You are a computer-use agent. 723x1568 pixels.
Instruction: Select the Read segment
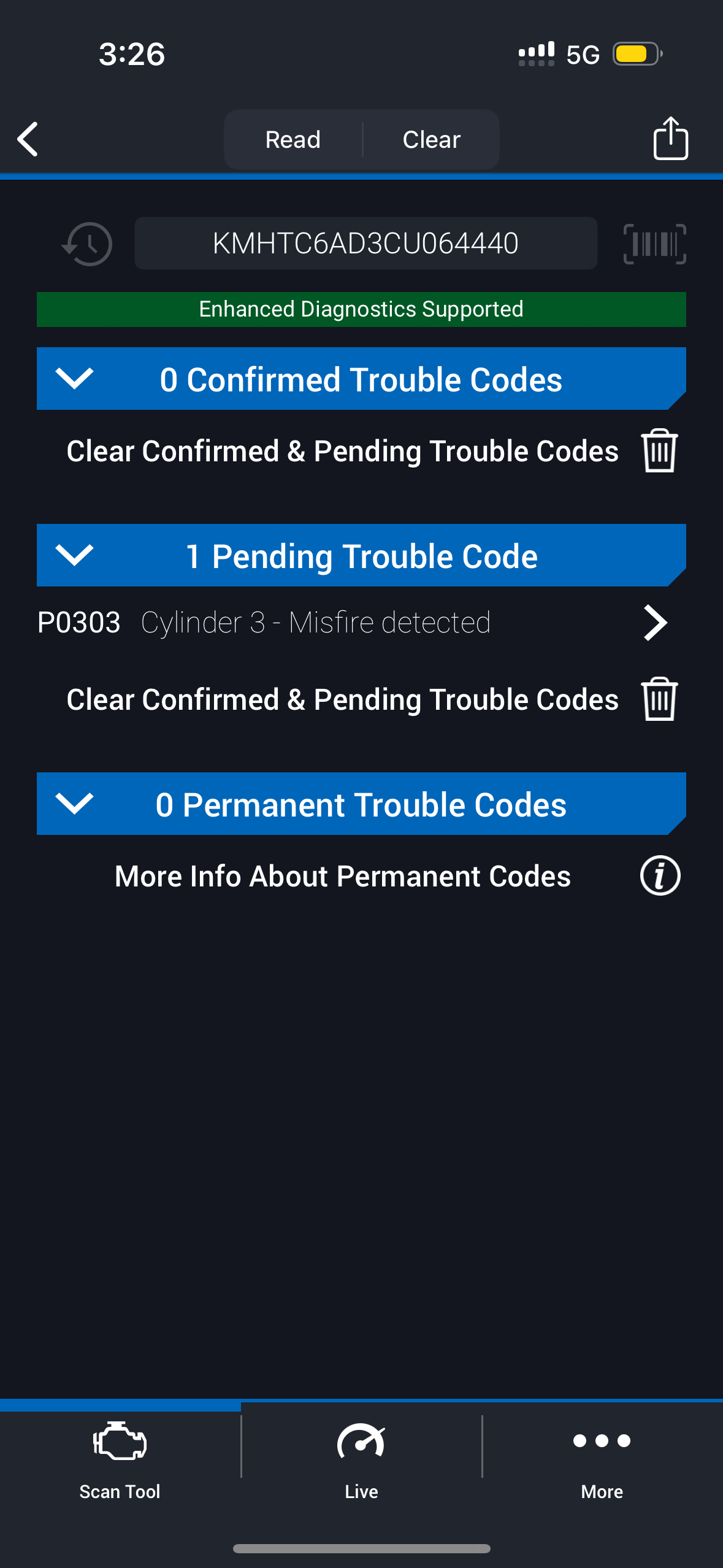(x=293, y=140)
